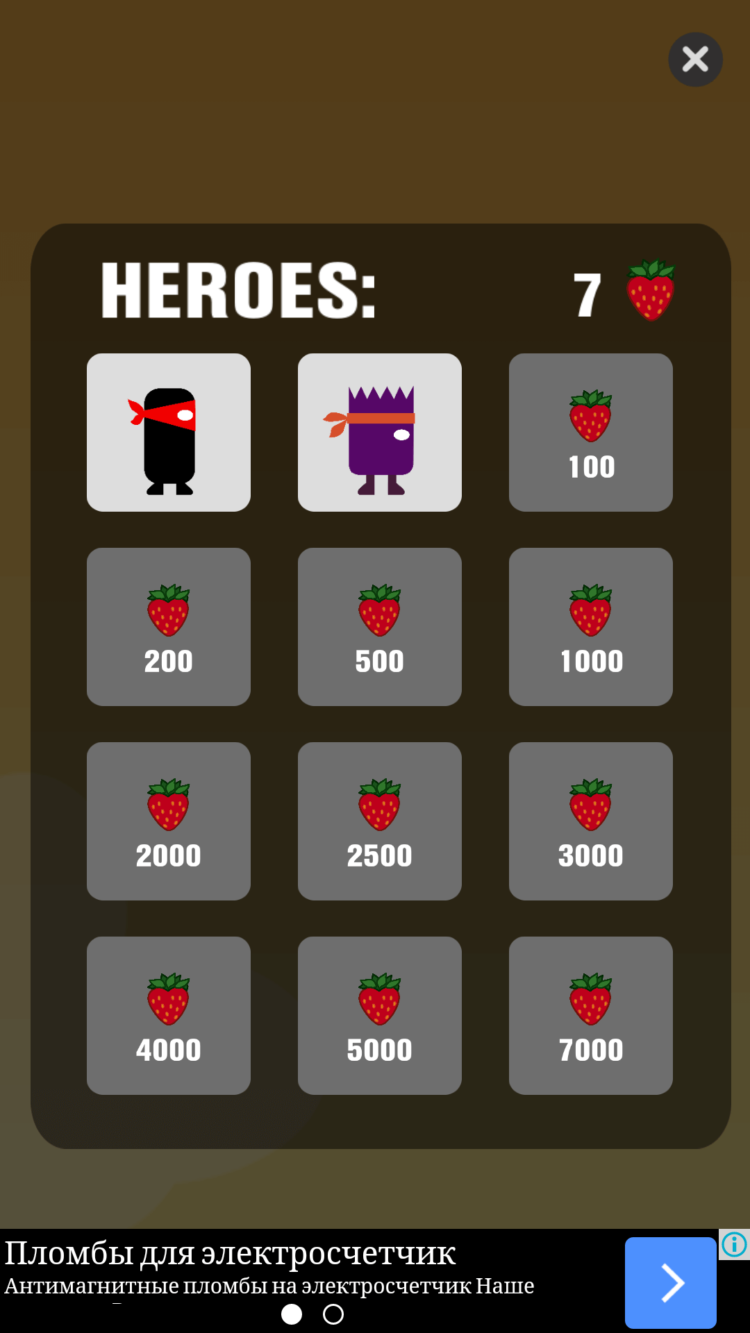Open the ad via the blue arrow button
The image size is (750, 1333).
[670, 1282]
